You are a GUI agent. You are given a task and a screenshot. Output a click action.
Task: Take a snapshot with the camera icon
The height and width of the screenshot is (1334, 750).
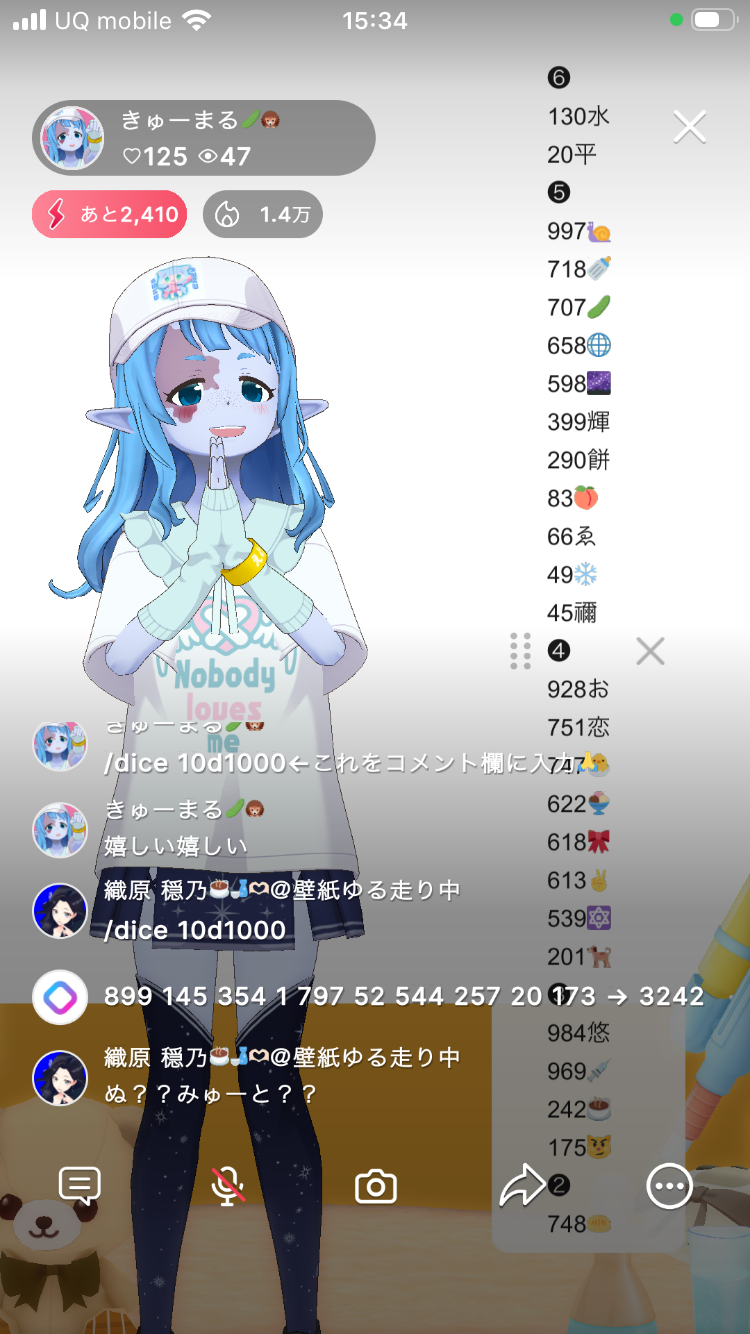click(376, 1187)
